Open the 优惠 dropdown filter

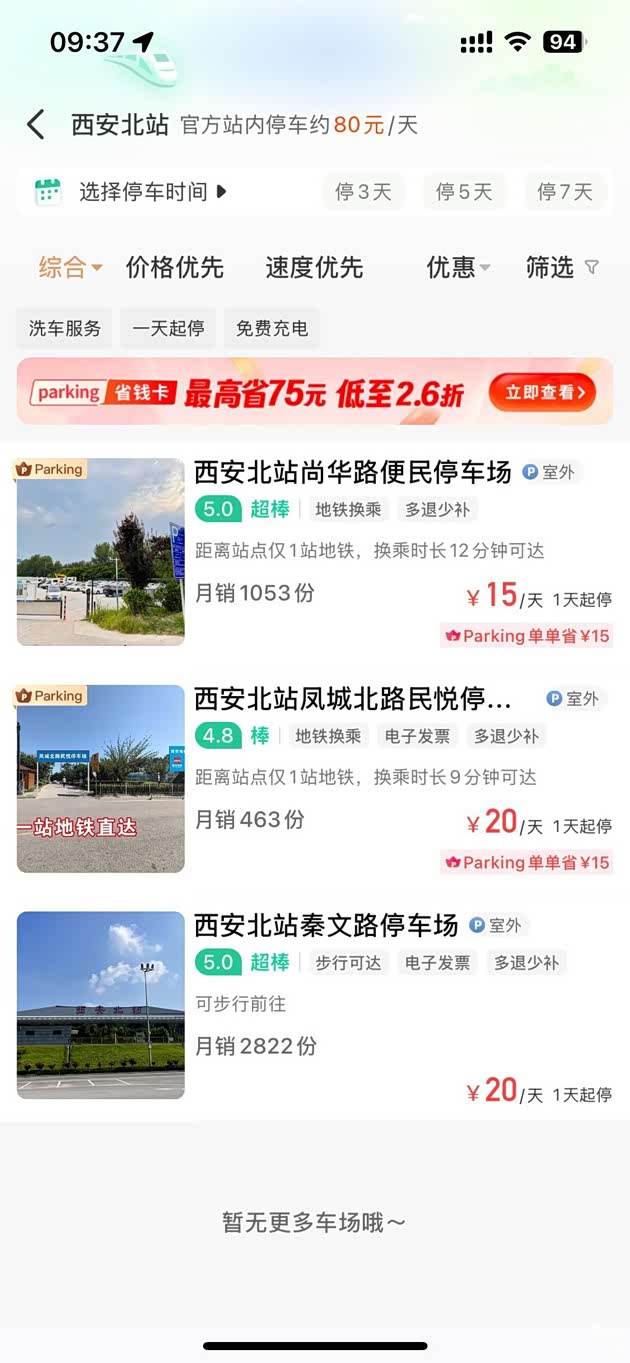pyautogui.click(x=458, y=267)
